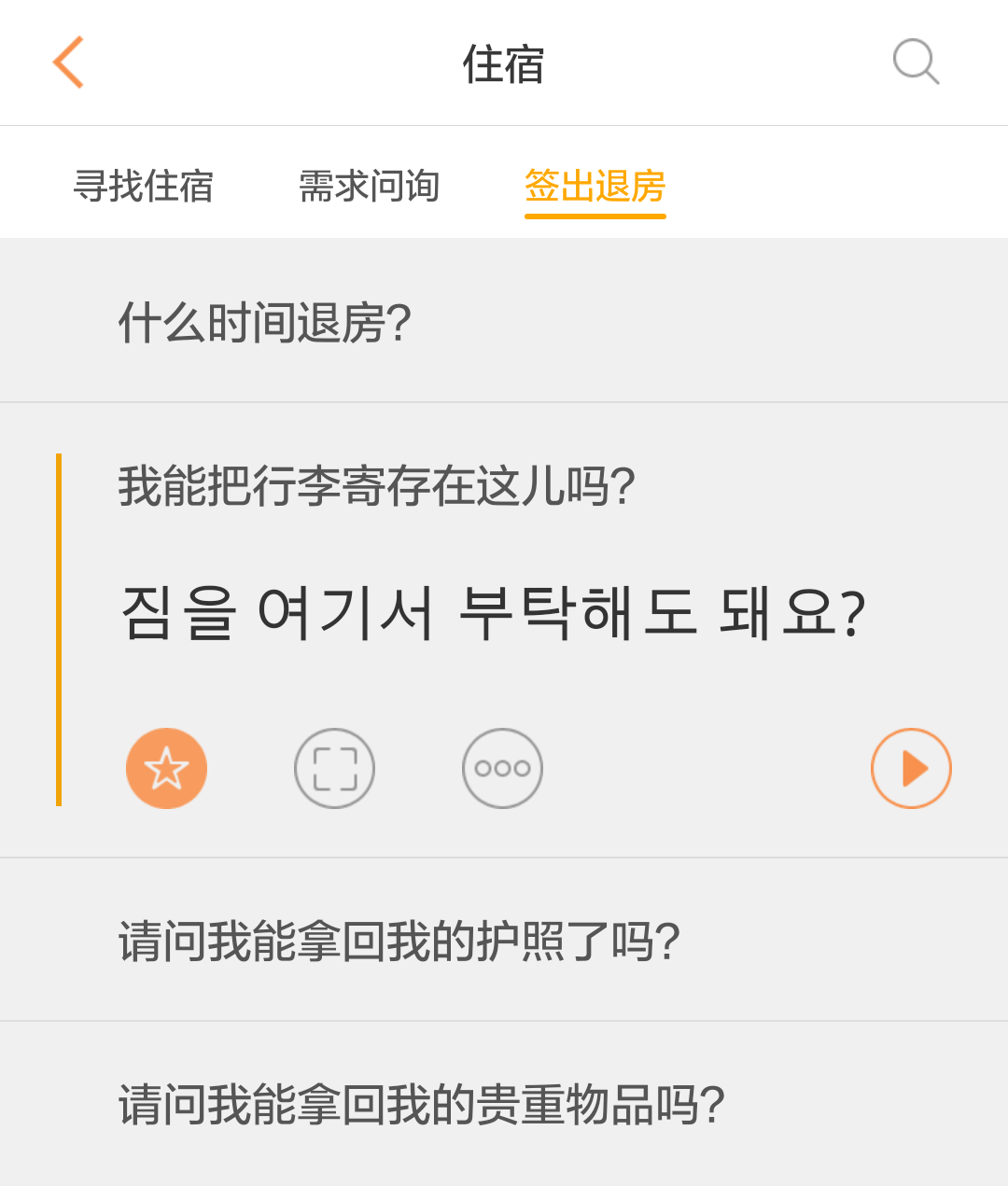Play the Korean phrase audio
1008x1186 pixels.
tap(911, 768)
